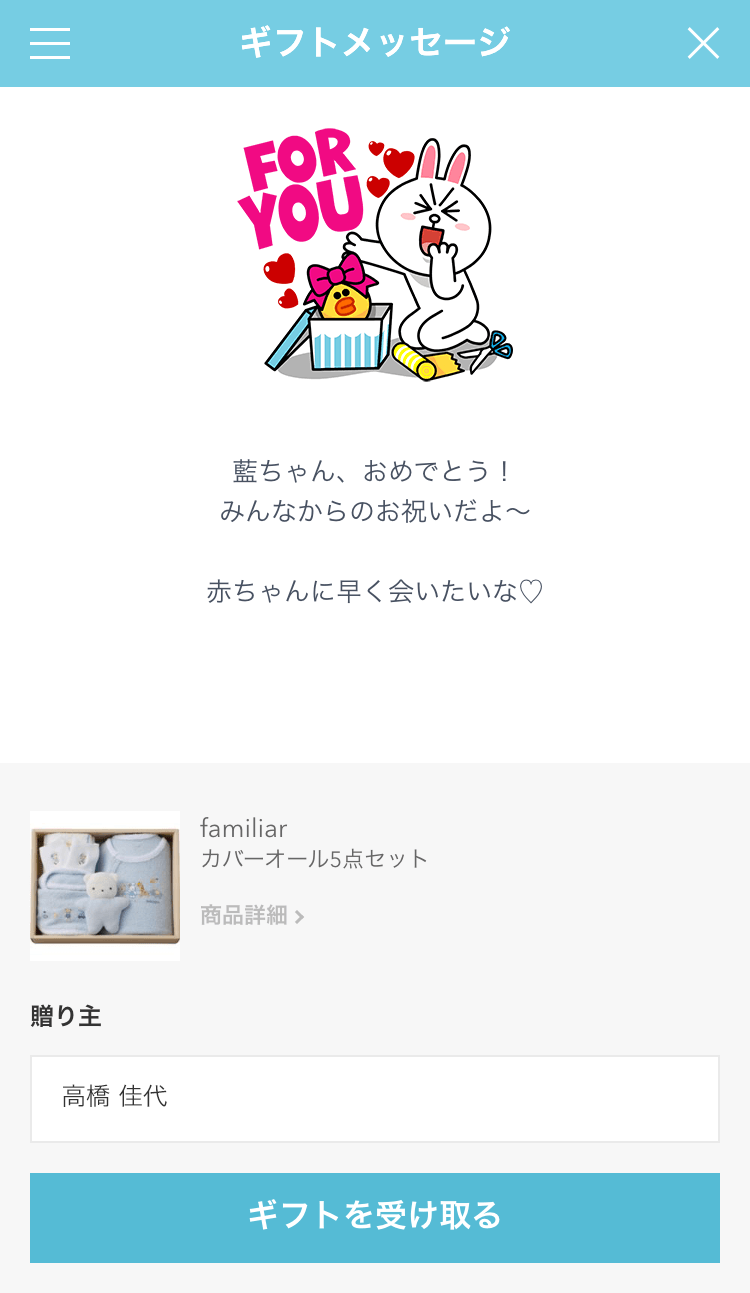The width and height of the screenshot is (750, 1293).
Task: Click the product info card area
Action: click(x=375, y=885)
